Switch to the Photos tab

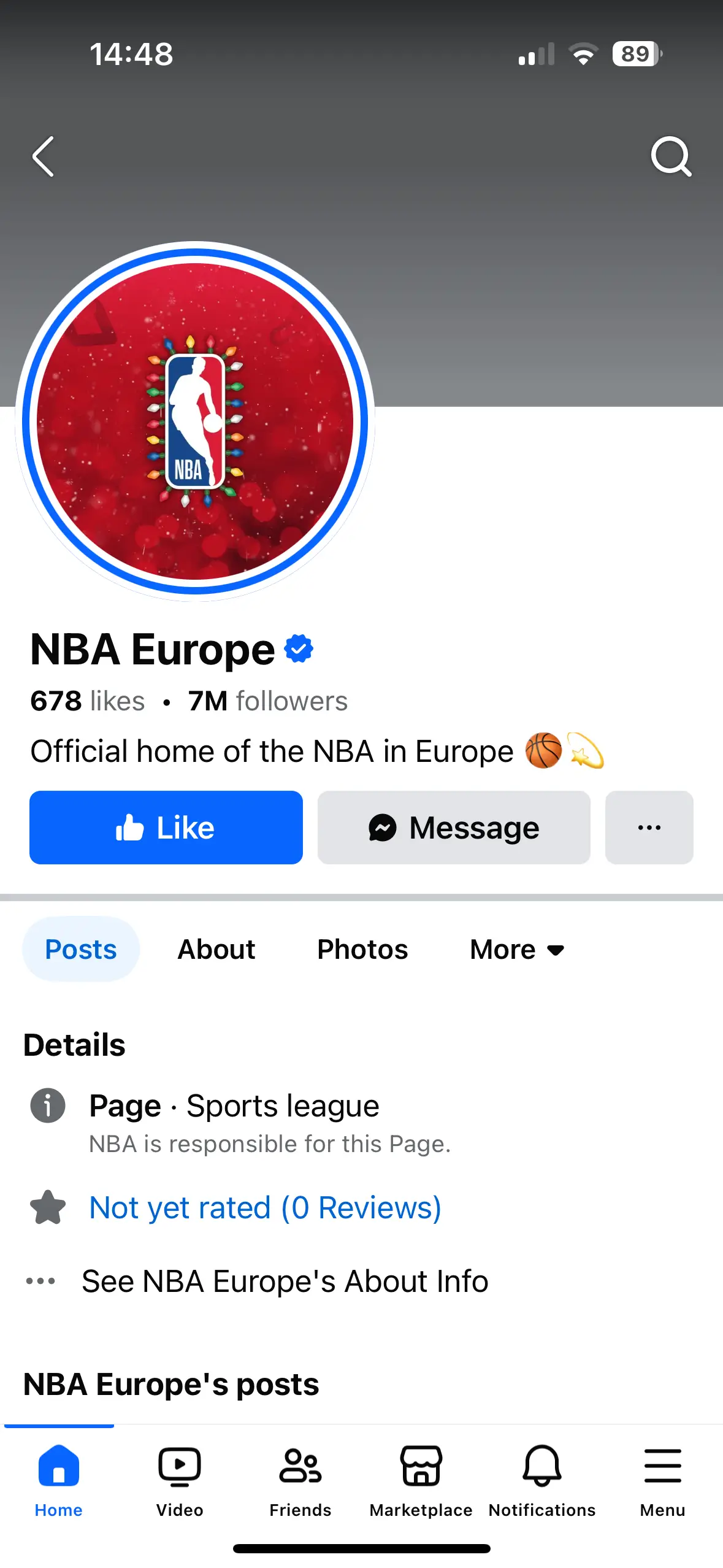click(x=362, y=949)
